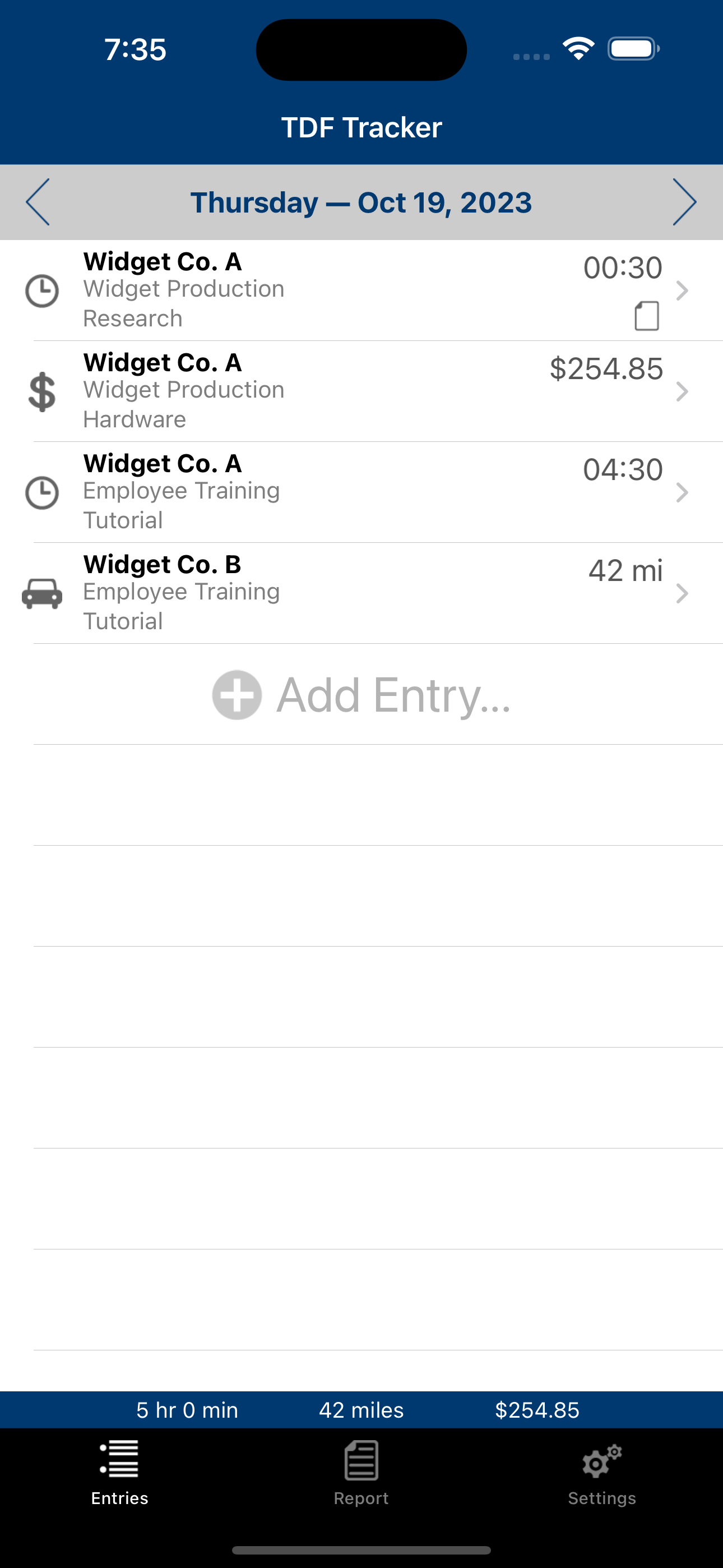Add a new entry

[x=361, y=694]
